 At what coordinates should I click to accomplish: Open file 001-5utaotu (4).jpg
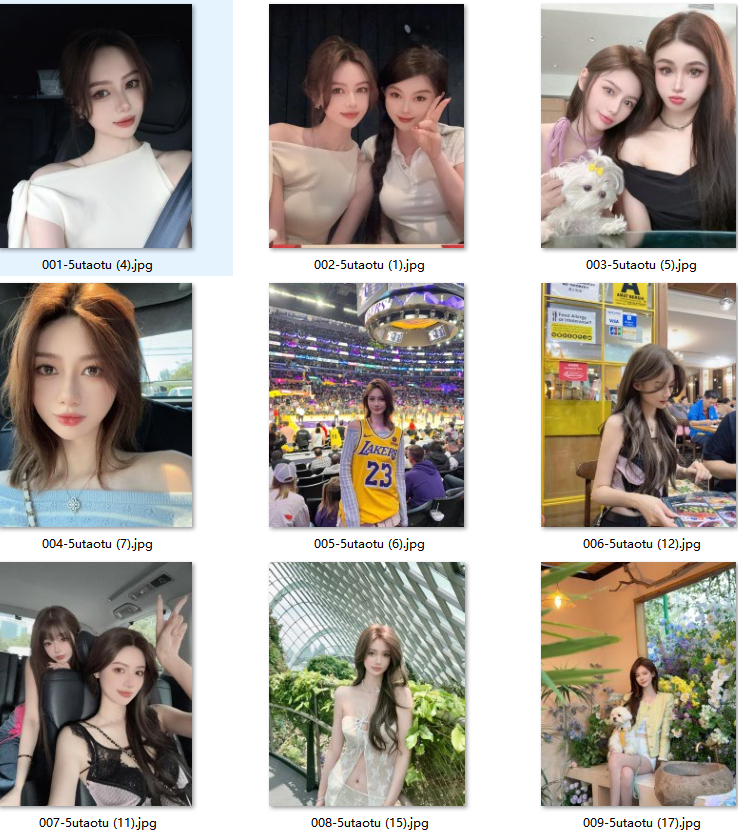98,126
